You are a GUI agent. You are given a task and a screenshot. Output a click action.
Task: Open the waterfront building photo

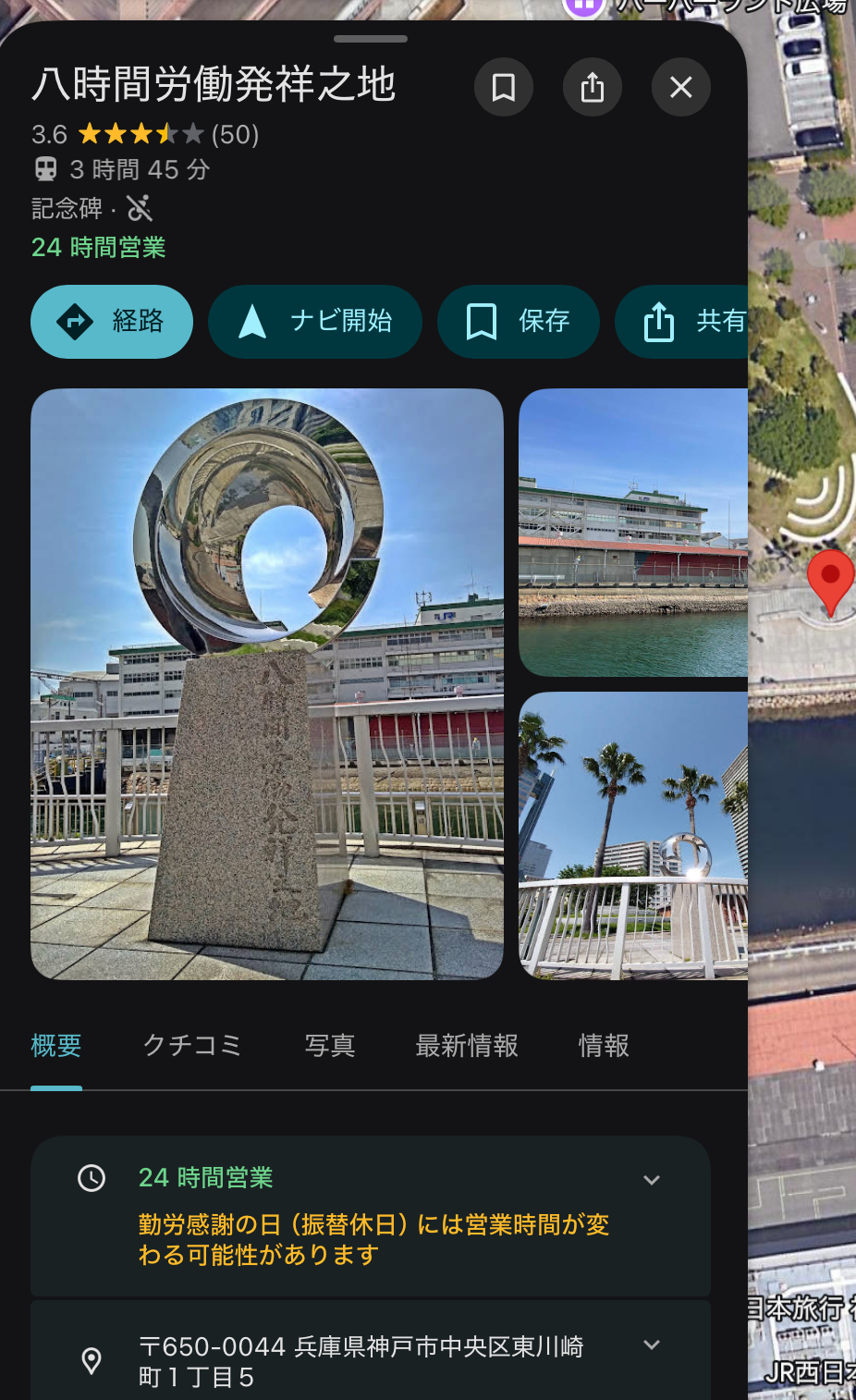click(633, 533)
